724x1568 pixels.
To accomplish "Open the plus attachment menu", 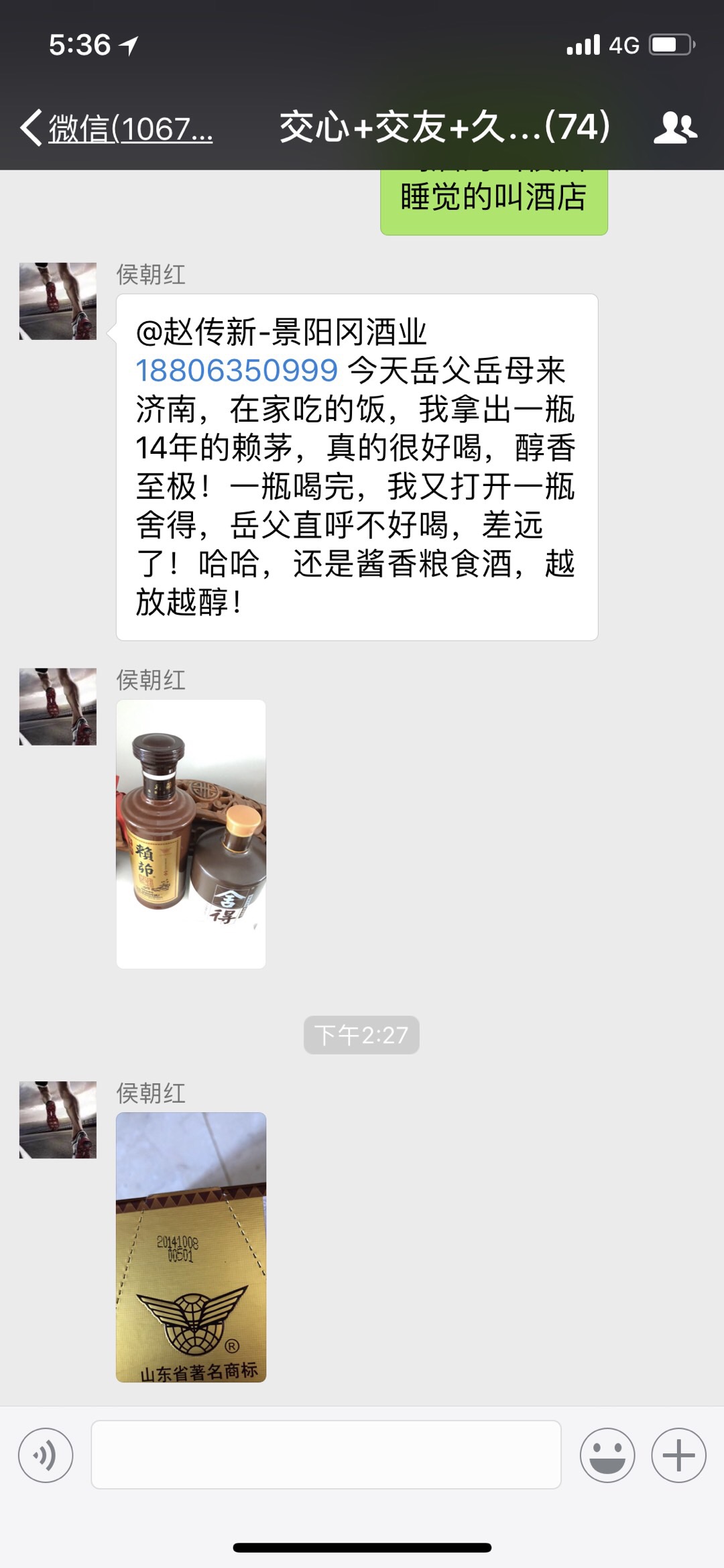I will (678, 1455).
